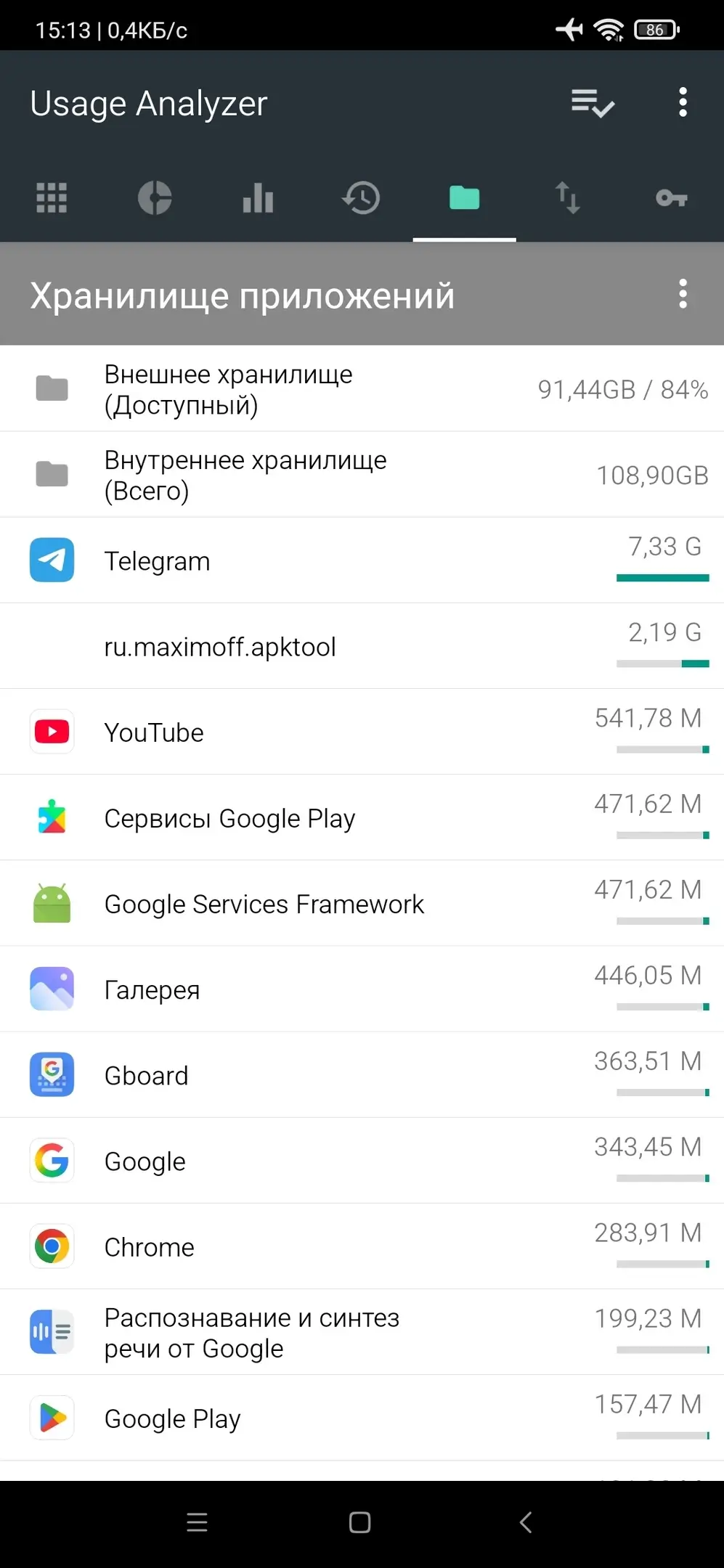Go back using the system back button
724x1568 pixels.
point(526,1522)
